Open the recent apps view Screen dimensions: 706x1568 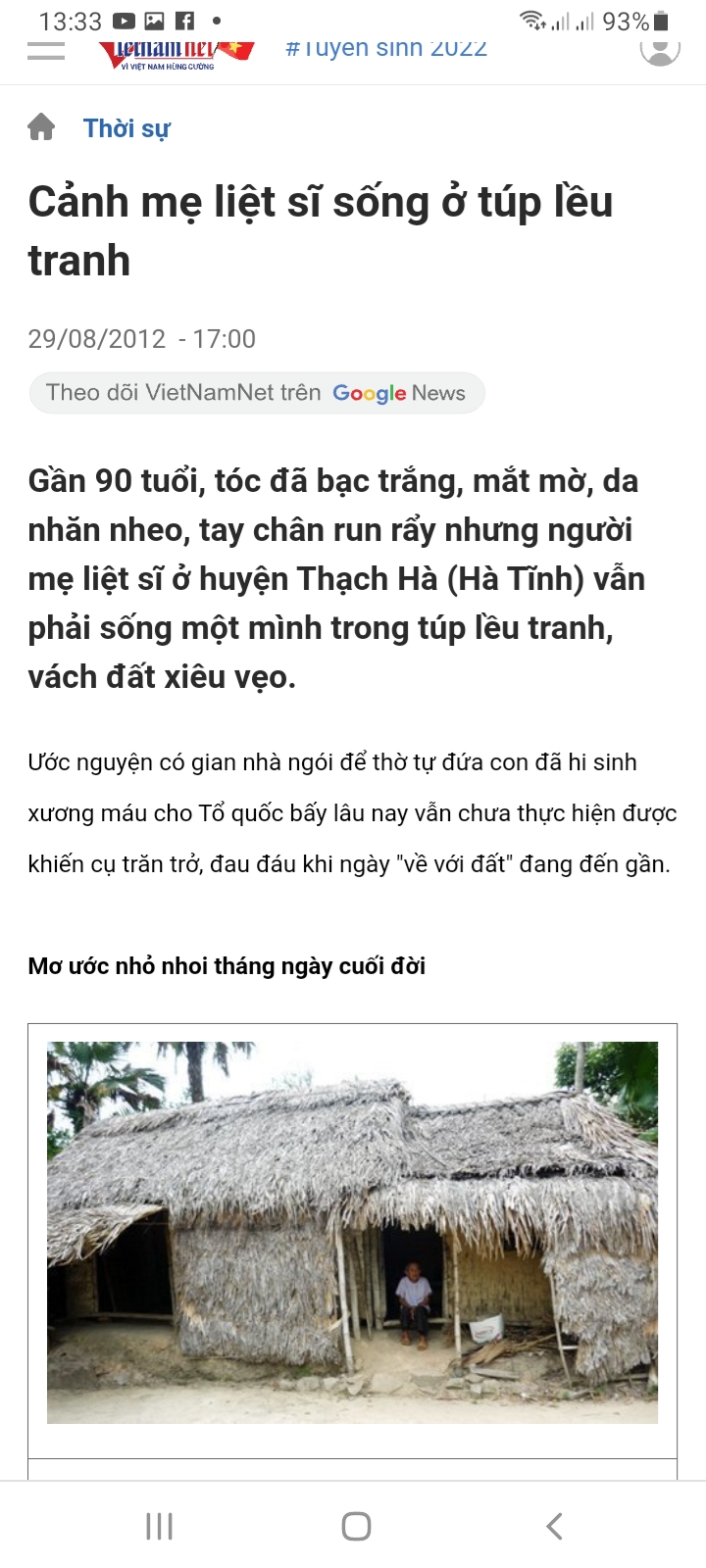click(x=159, y=1525)
